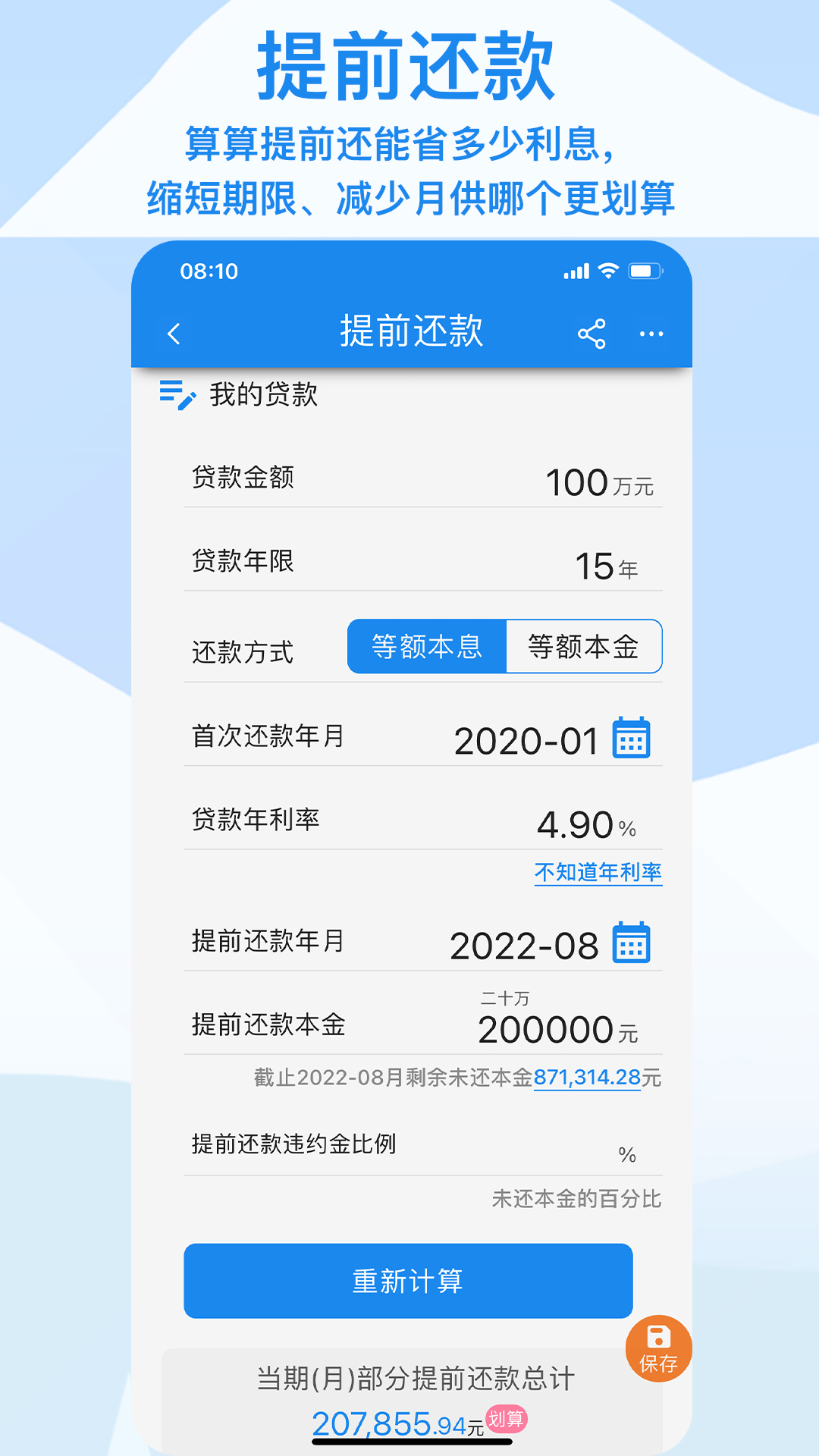Open the share options
This screenshot has width=819, height=1456.
coord(591,332)
